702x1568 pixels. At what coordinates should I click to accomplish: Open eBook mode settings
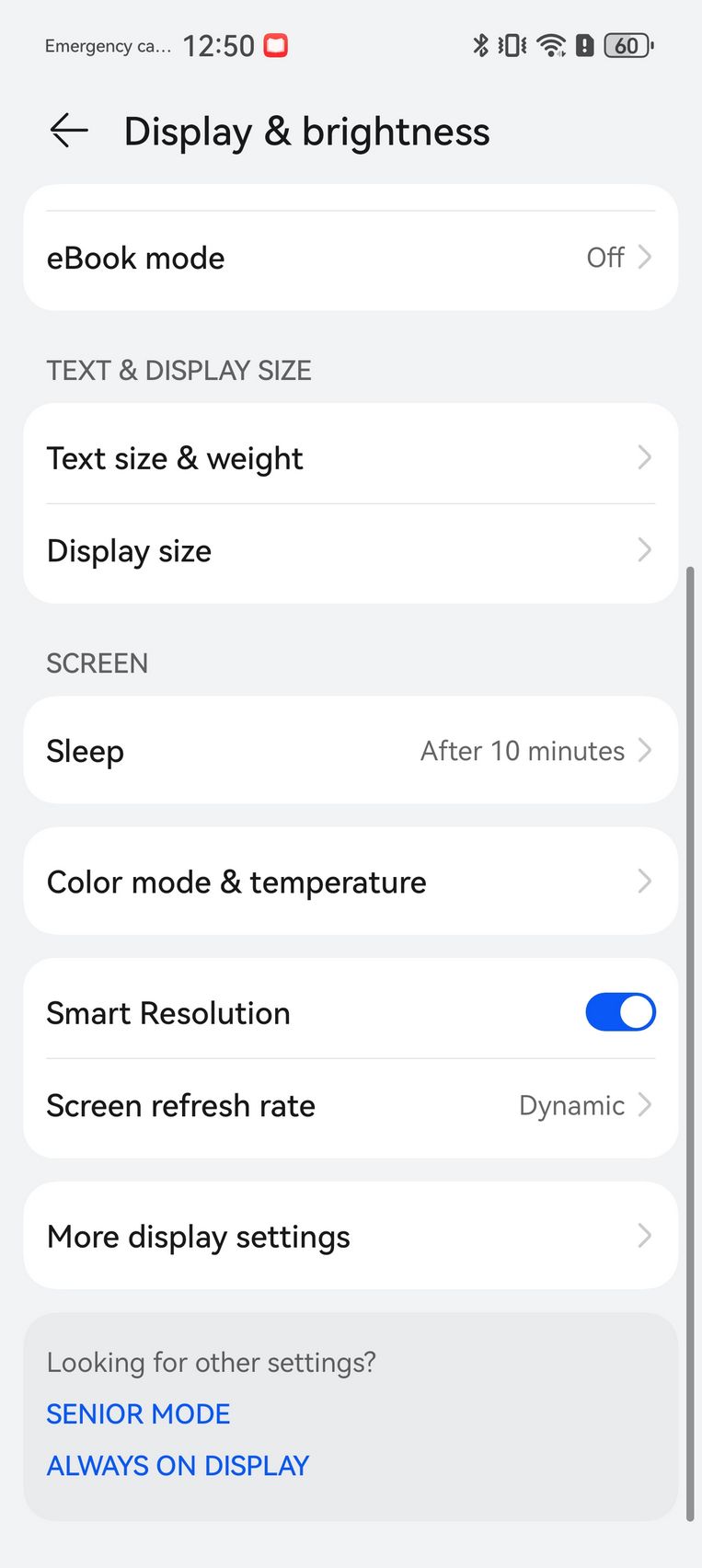point(351,258)
